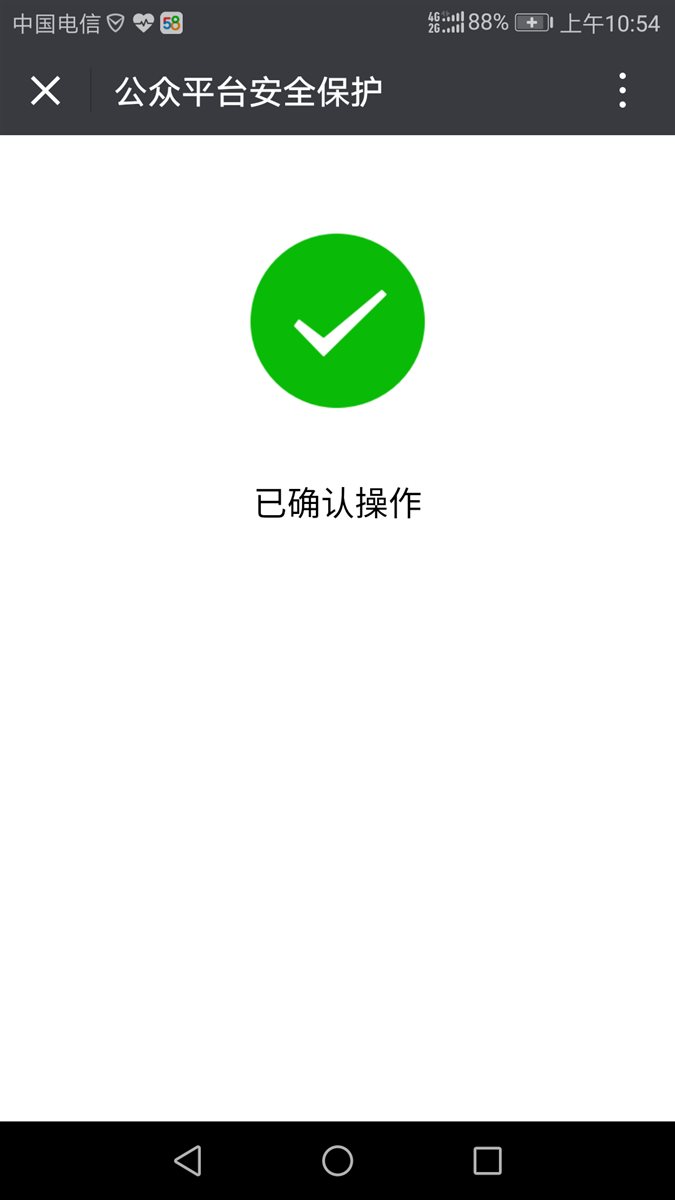Tap the system back button

(188, 1160)
